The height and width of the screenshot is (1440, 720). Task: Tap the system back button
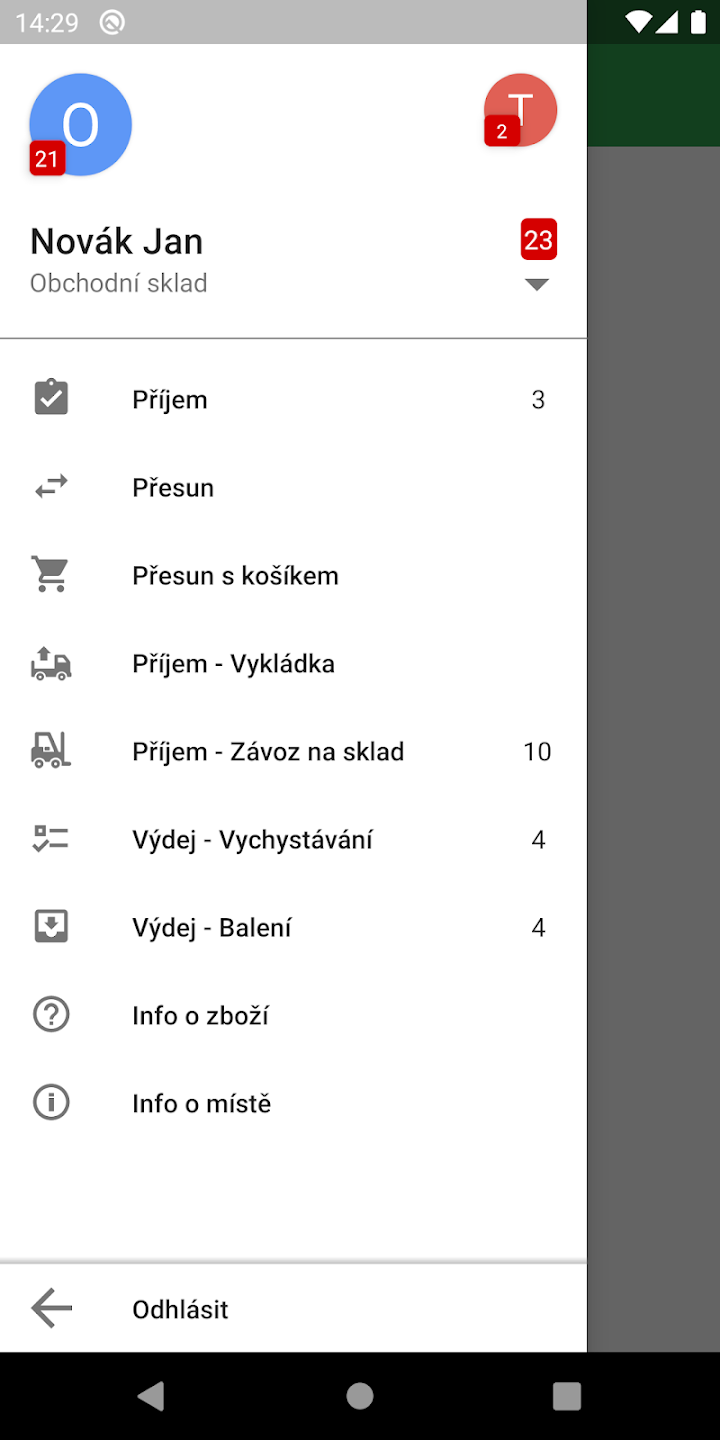(151, 1396)
